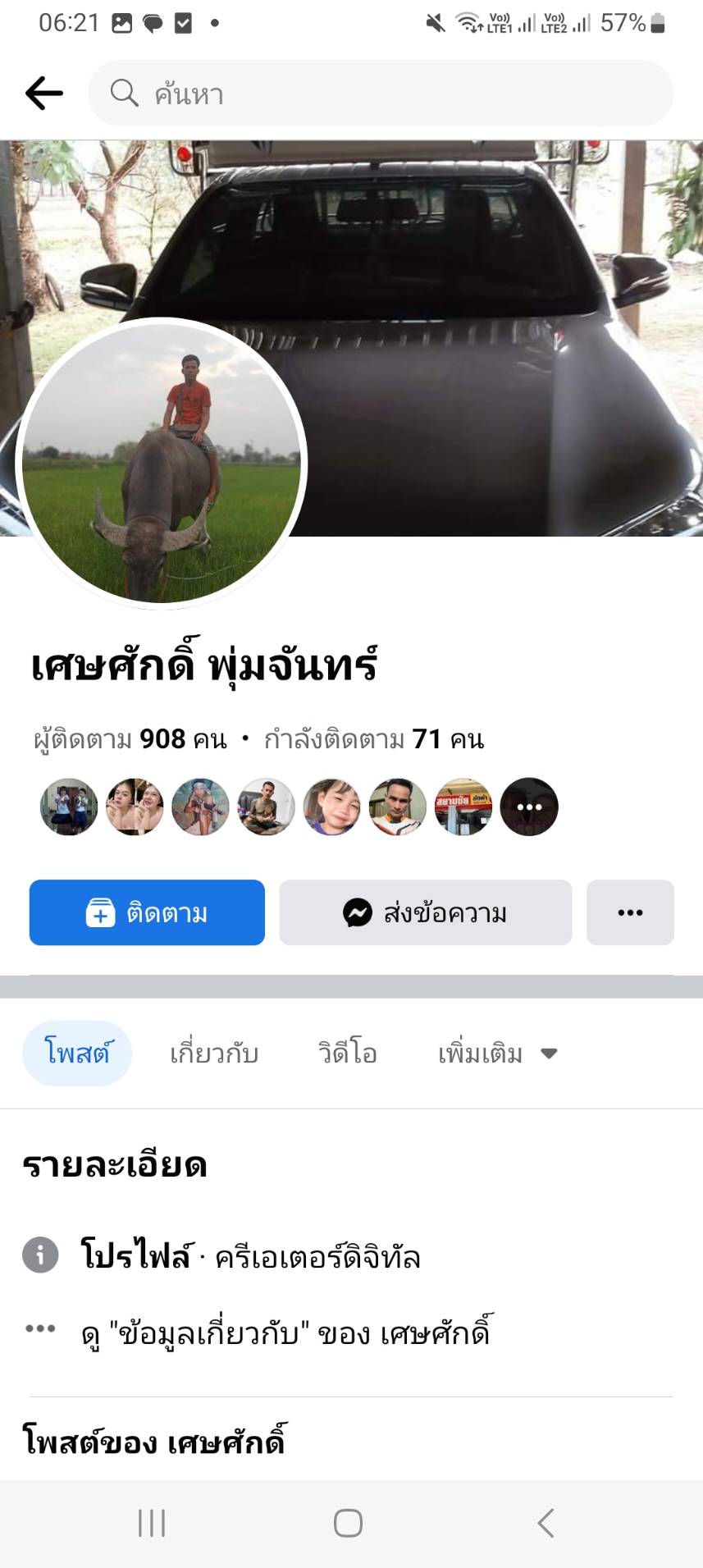This screenshot has width=703, height=1568.
Task: View the round buffalo profile picture
Action: pos(162,464)
